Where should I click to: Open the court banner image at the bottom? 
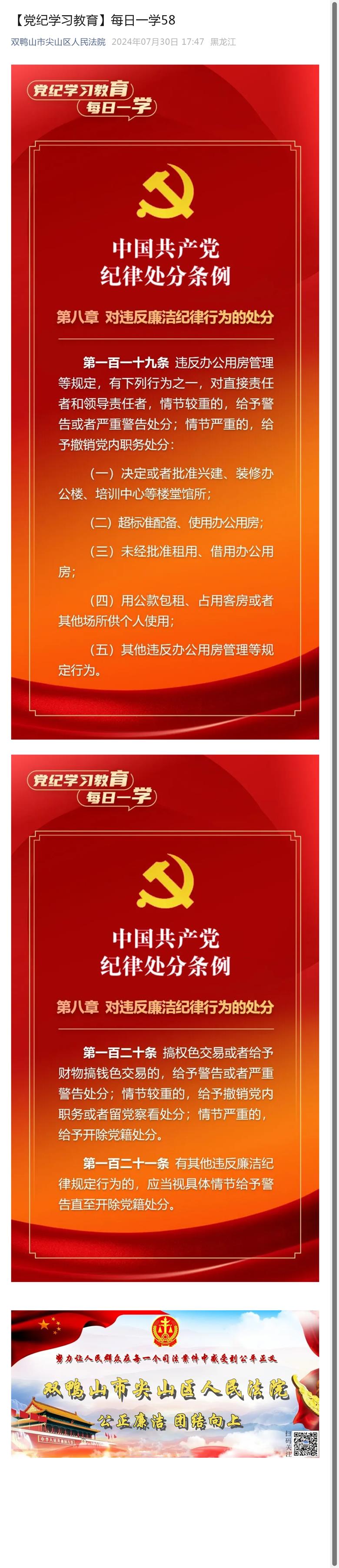[165, 1384]
